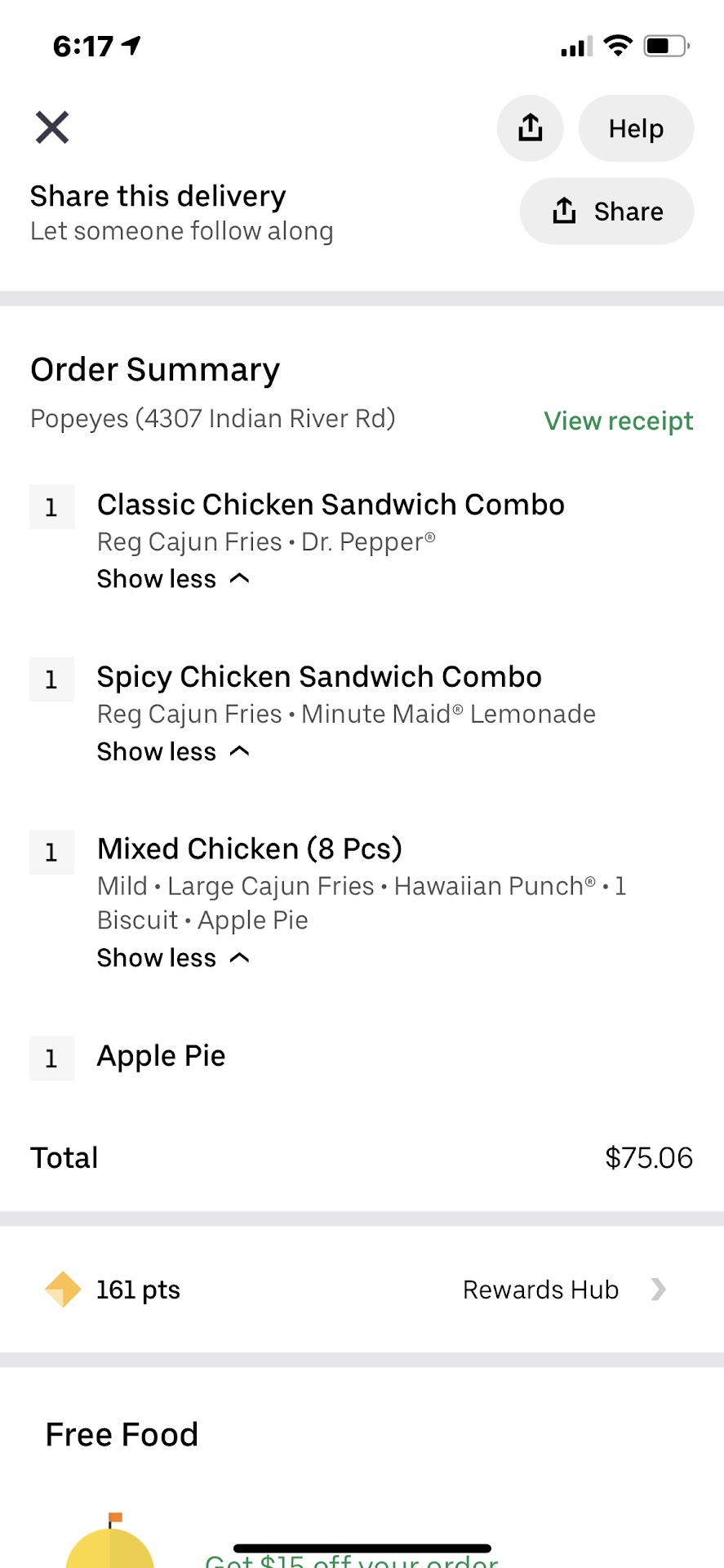This screenshot has height=1568, width=724.
Task: Share this delivery with someone
Action: 607,212
